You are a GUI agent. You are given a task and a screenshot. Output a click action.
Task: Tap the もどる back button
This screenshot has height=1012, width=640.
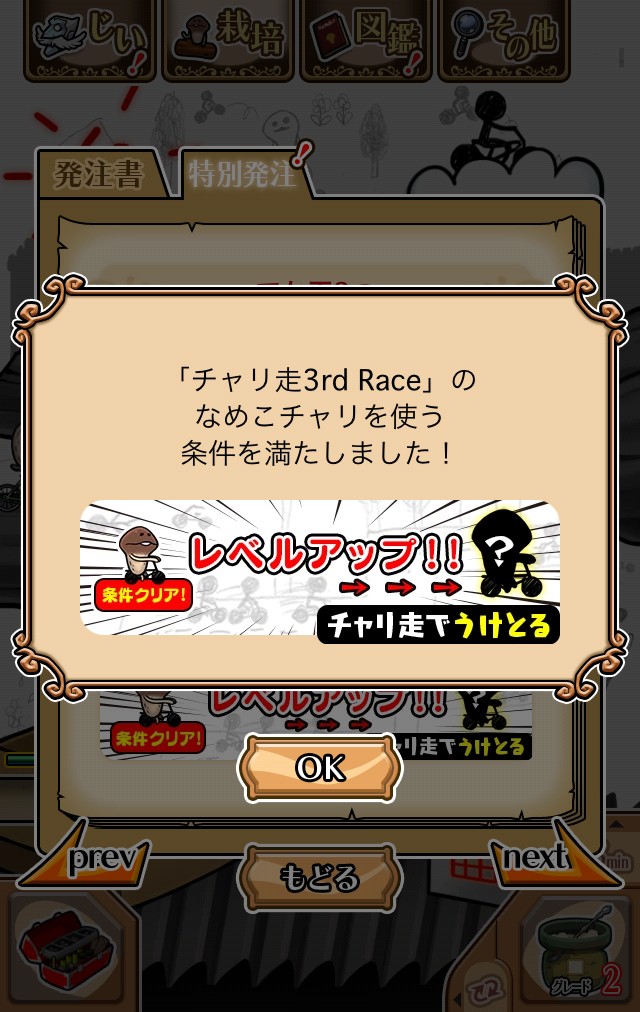(320, 877)
